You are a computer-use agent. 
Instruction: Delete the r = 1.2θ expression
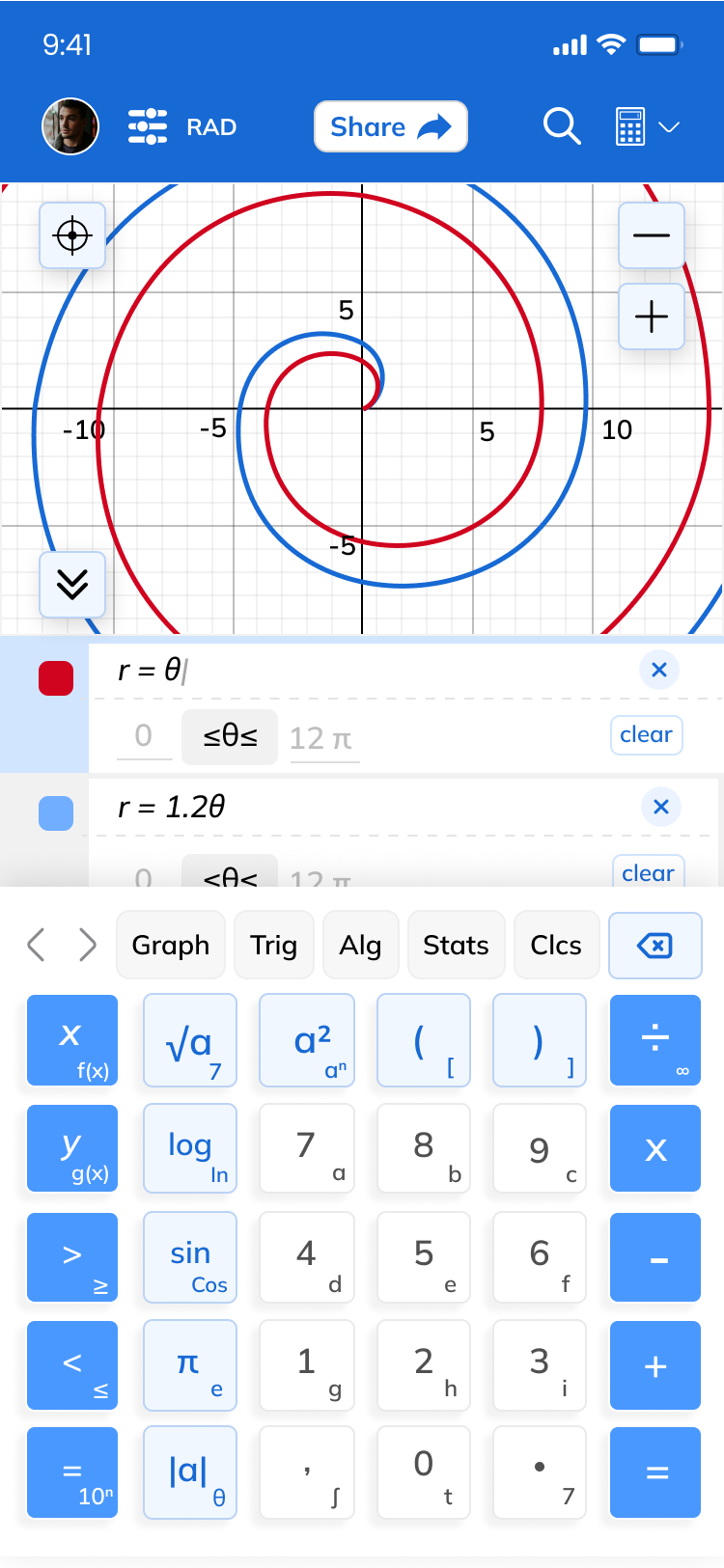(x=661, y=807)
